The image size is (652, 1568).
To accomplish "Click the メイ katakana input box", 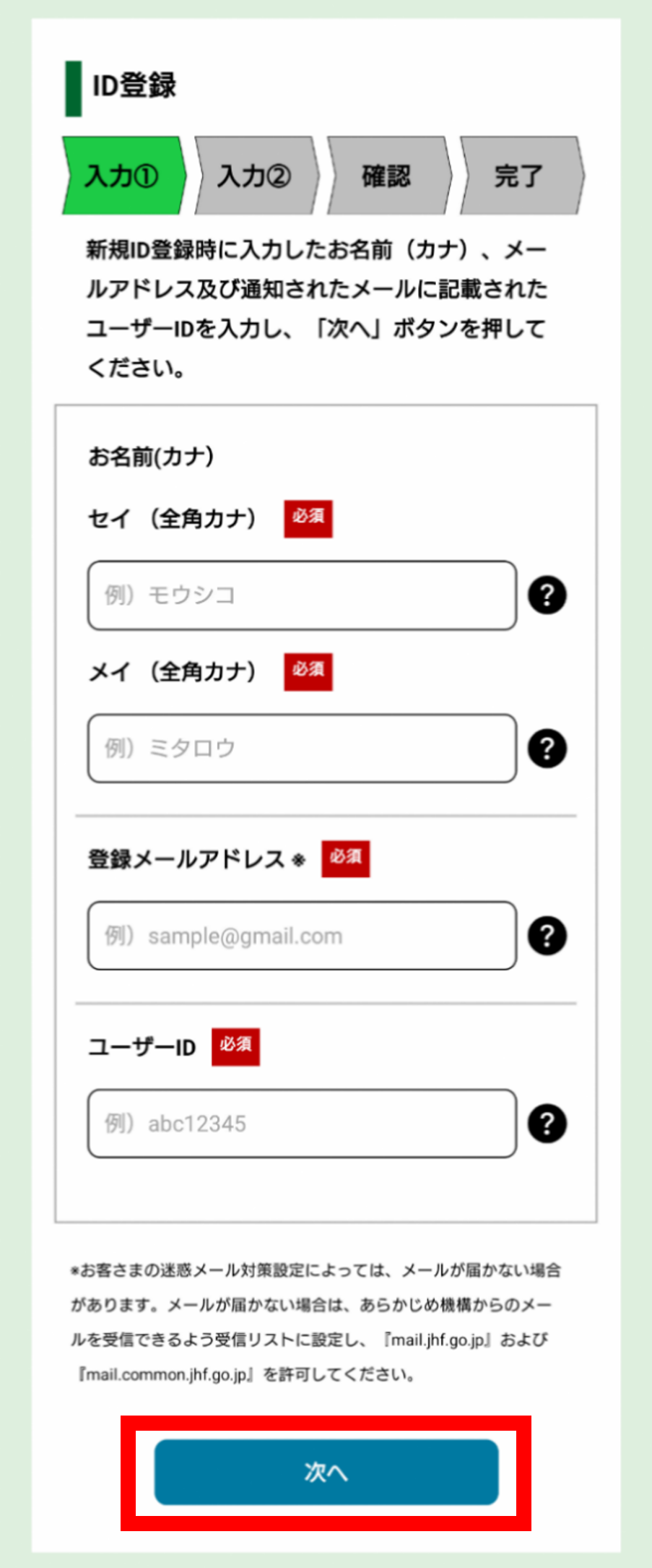I will coord(301,748).
